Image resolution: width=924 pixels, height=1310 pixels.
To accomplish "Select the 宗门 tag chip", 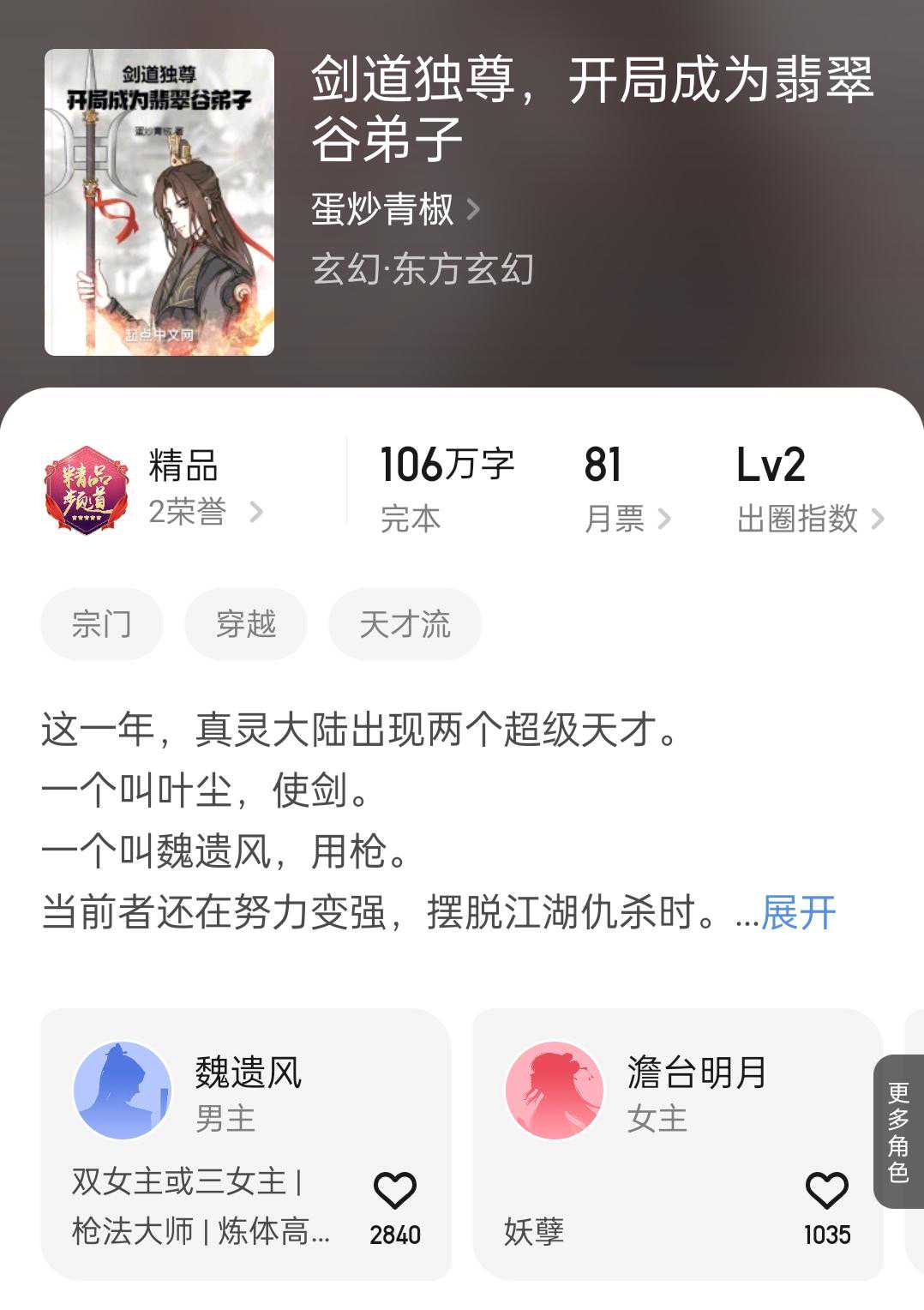I will (x=102, y=624).
